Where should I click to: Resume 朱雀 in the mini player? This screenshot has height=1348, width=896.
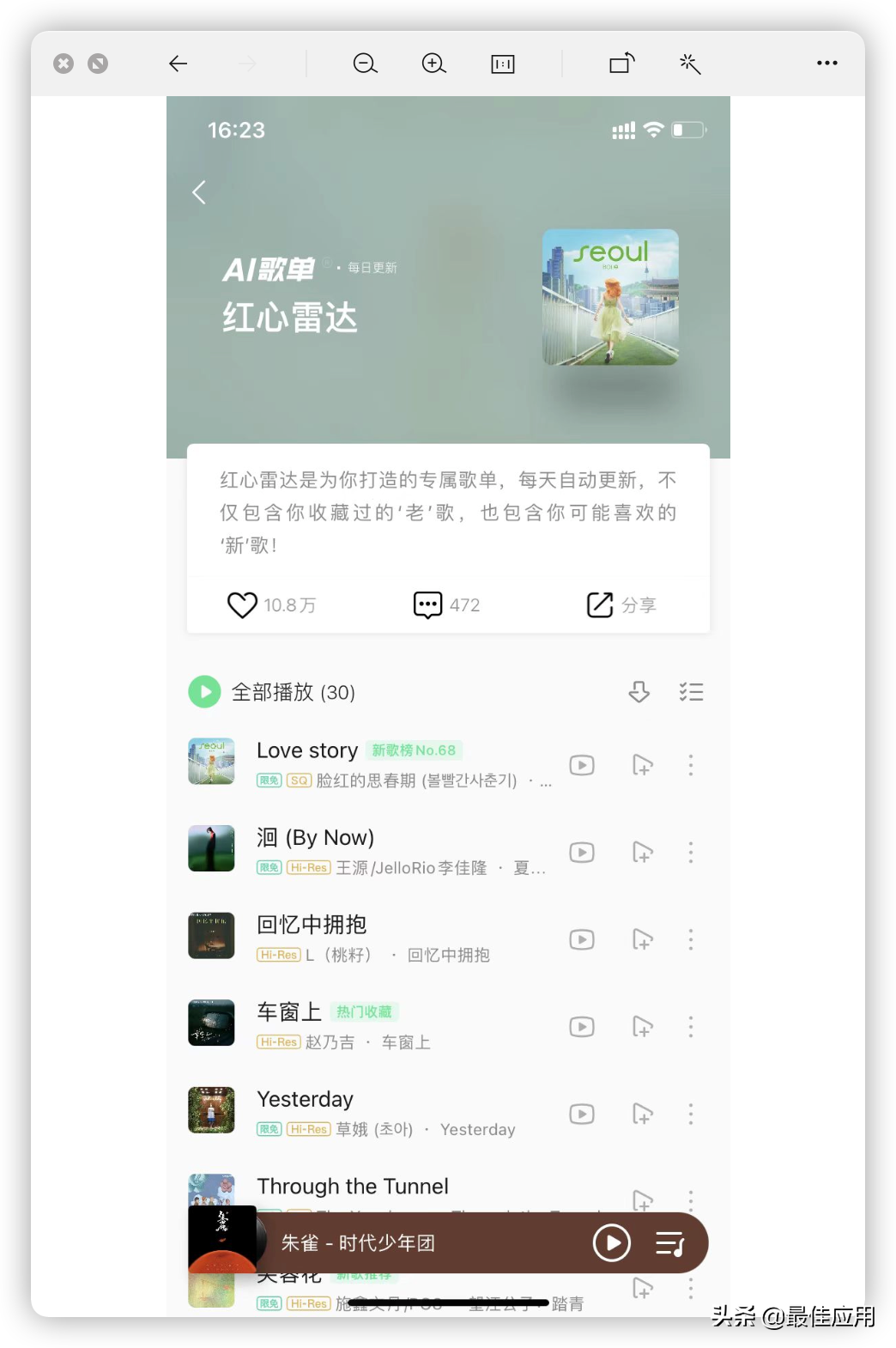tap(612, 1243)
